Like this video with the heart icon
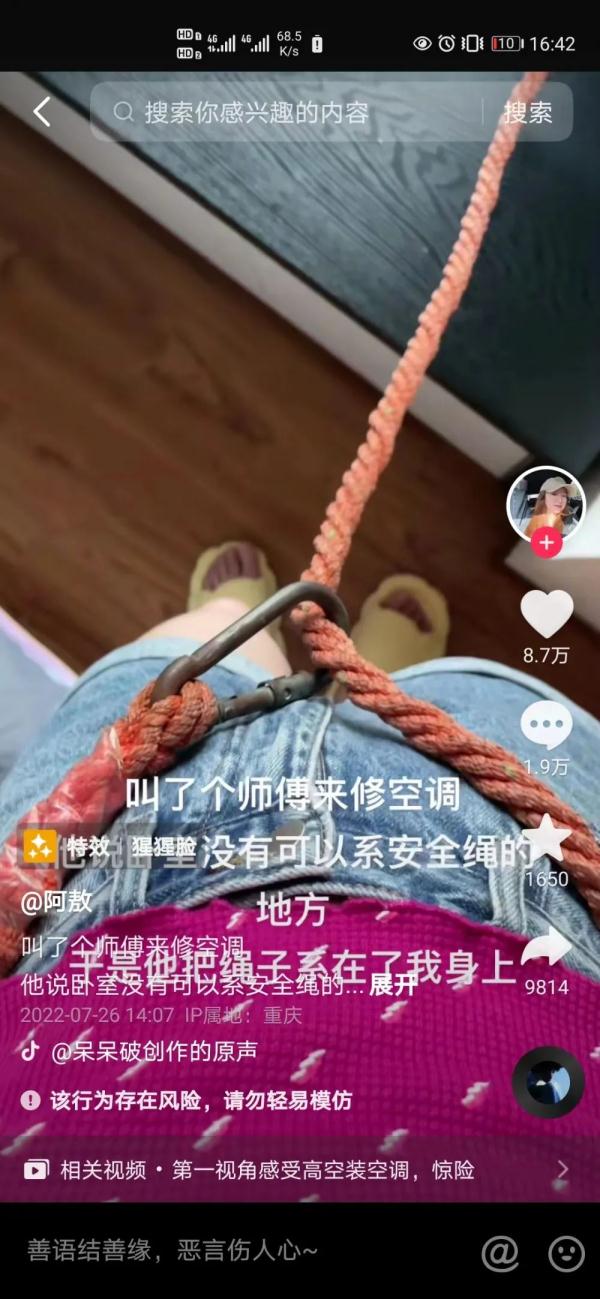Screen dimensions: 600x1299 tap(547, 614)
